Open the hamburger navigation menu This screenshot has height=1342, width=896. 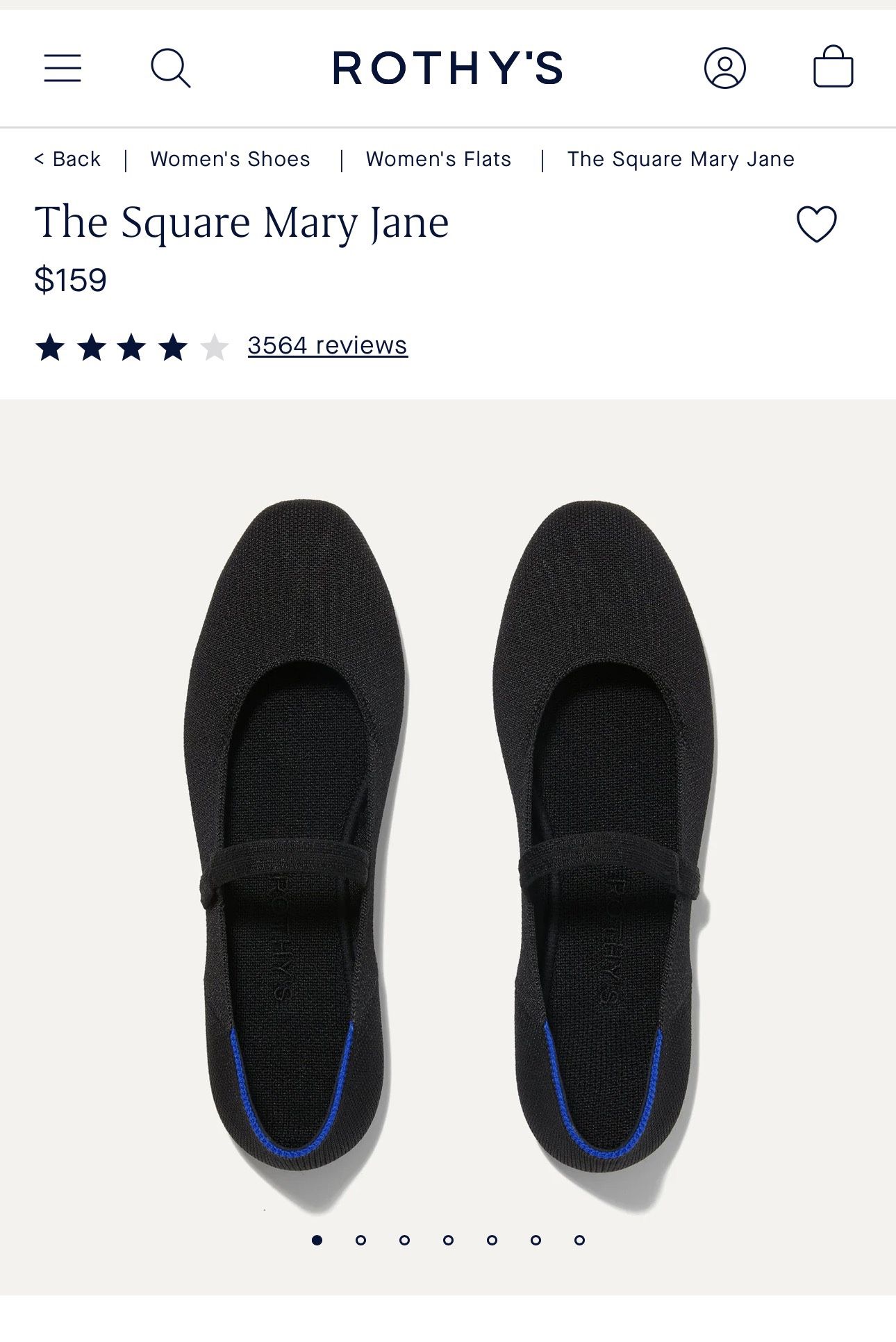tap(63, 68)
